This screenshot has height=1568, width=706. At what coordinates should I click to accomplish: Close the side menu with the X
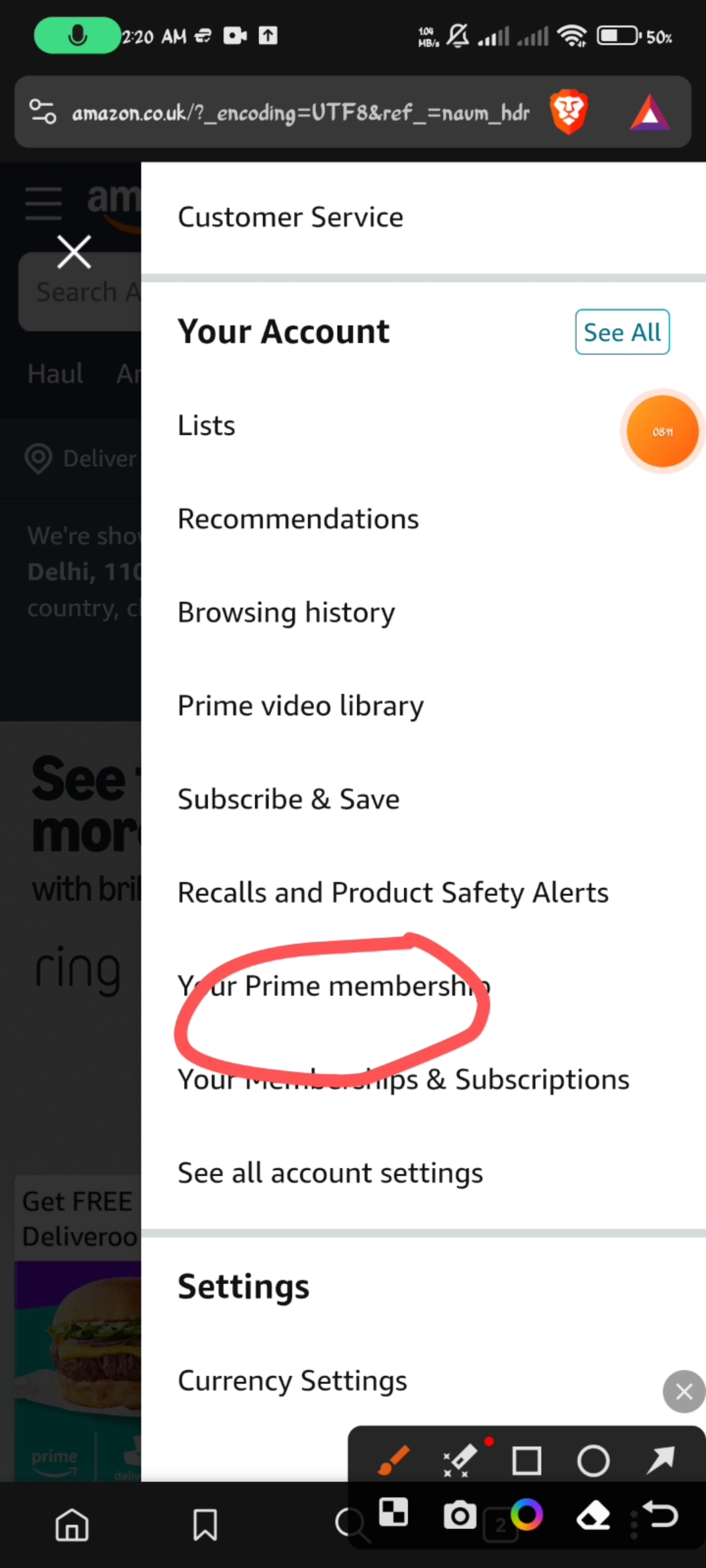(73, 252)
